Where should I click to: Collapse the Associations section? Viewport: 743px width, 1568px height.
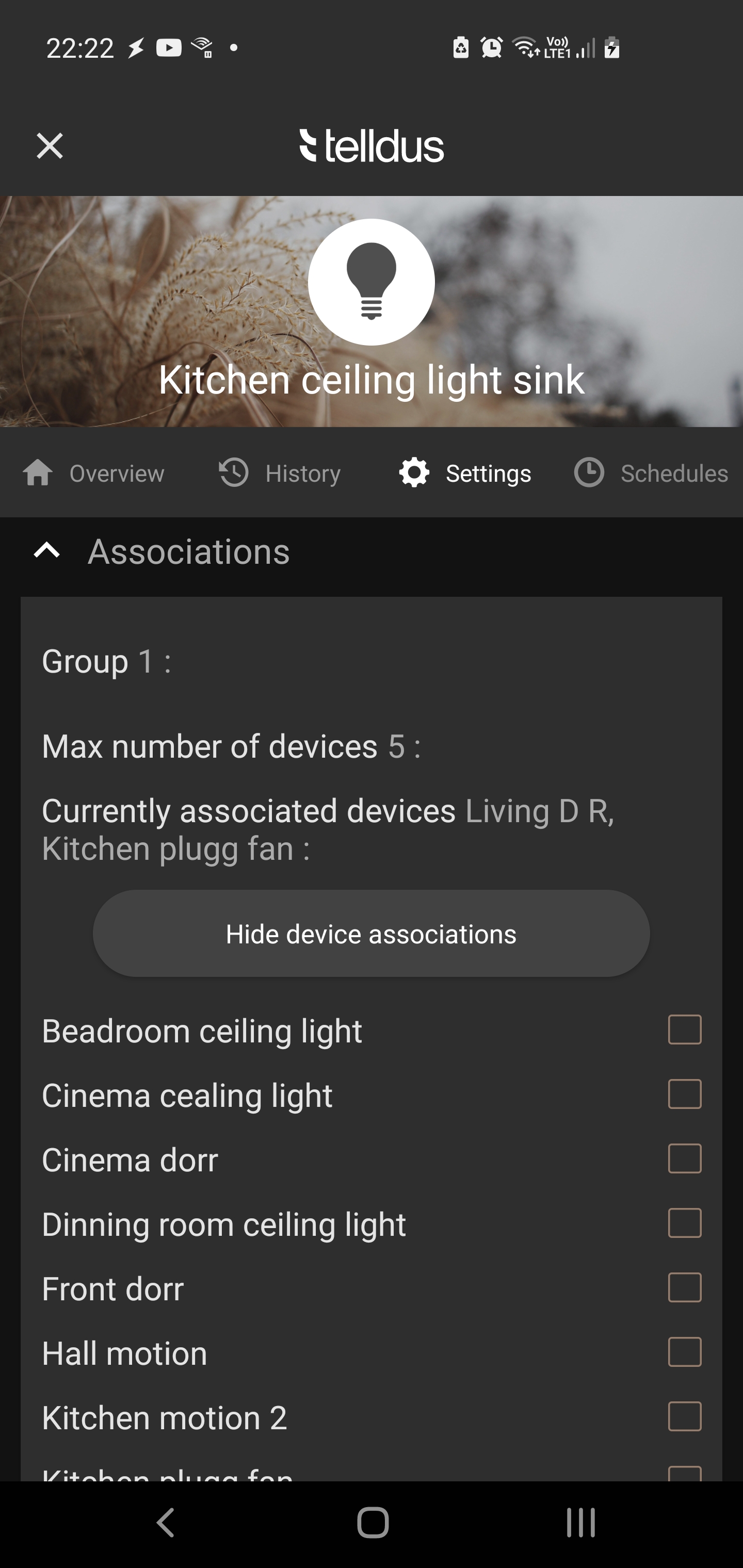pos(47,551)
